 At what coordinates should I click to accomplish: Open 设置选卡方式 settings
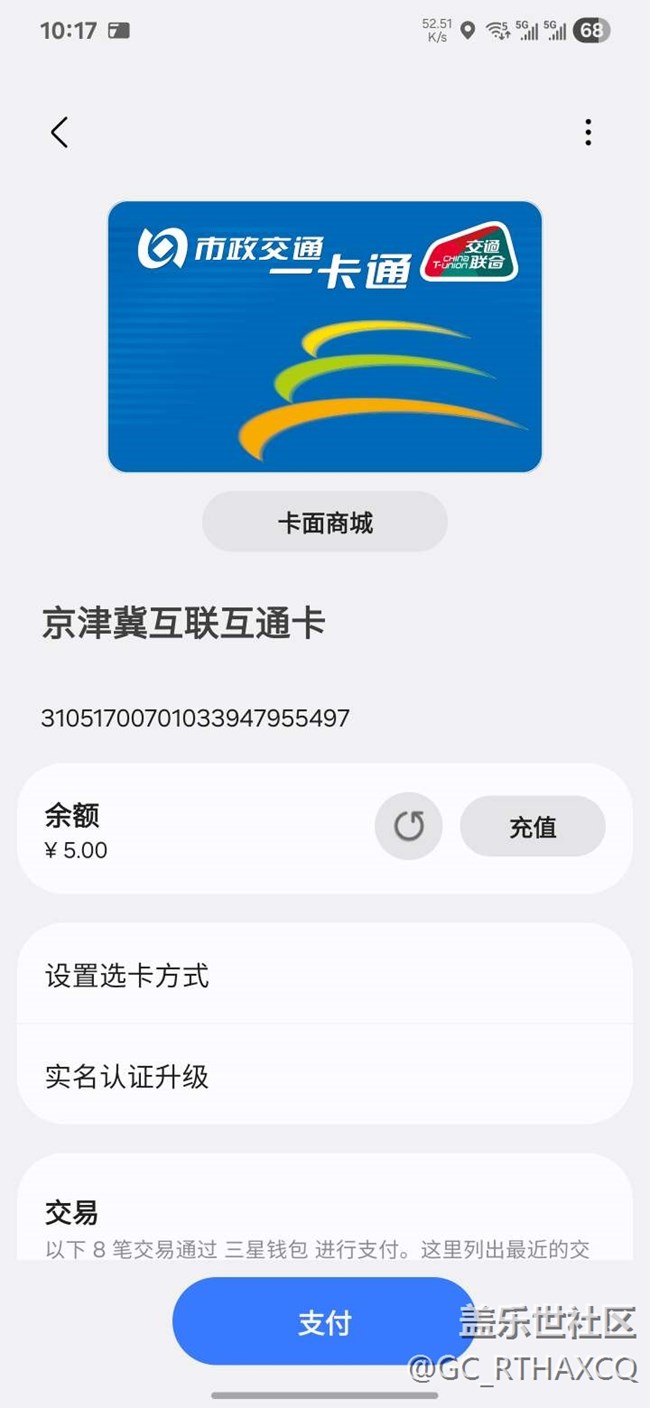pyautogui.click(x=325, y=975)
